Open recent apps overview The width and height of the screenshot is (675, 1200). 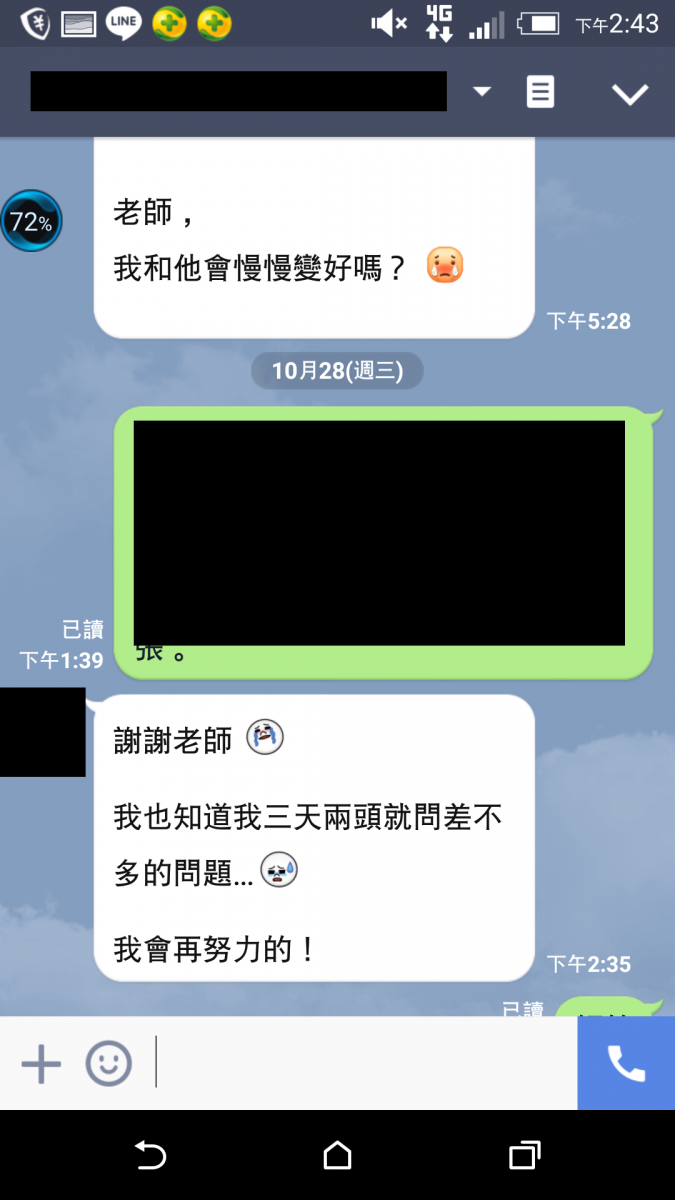tap(524, 1156)
